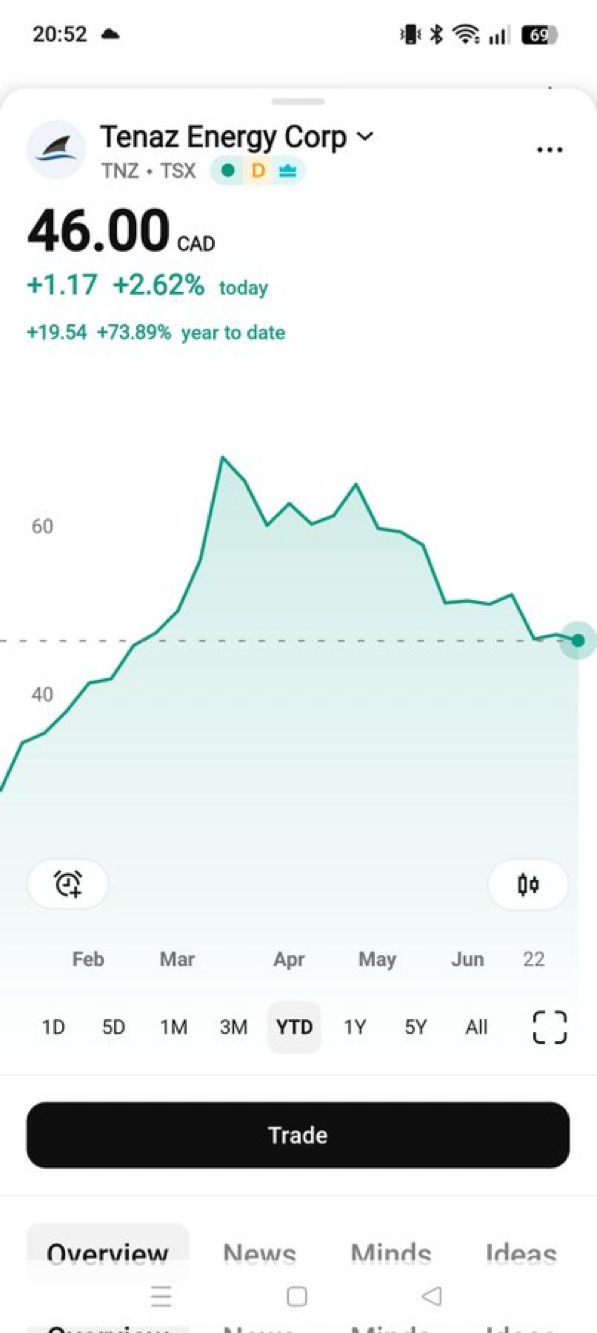
Task: Select the 5D time range
Action: (114, 1027)
